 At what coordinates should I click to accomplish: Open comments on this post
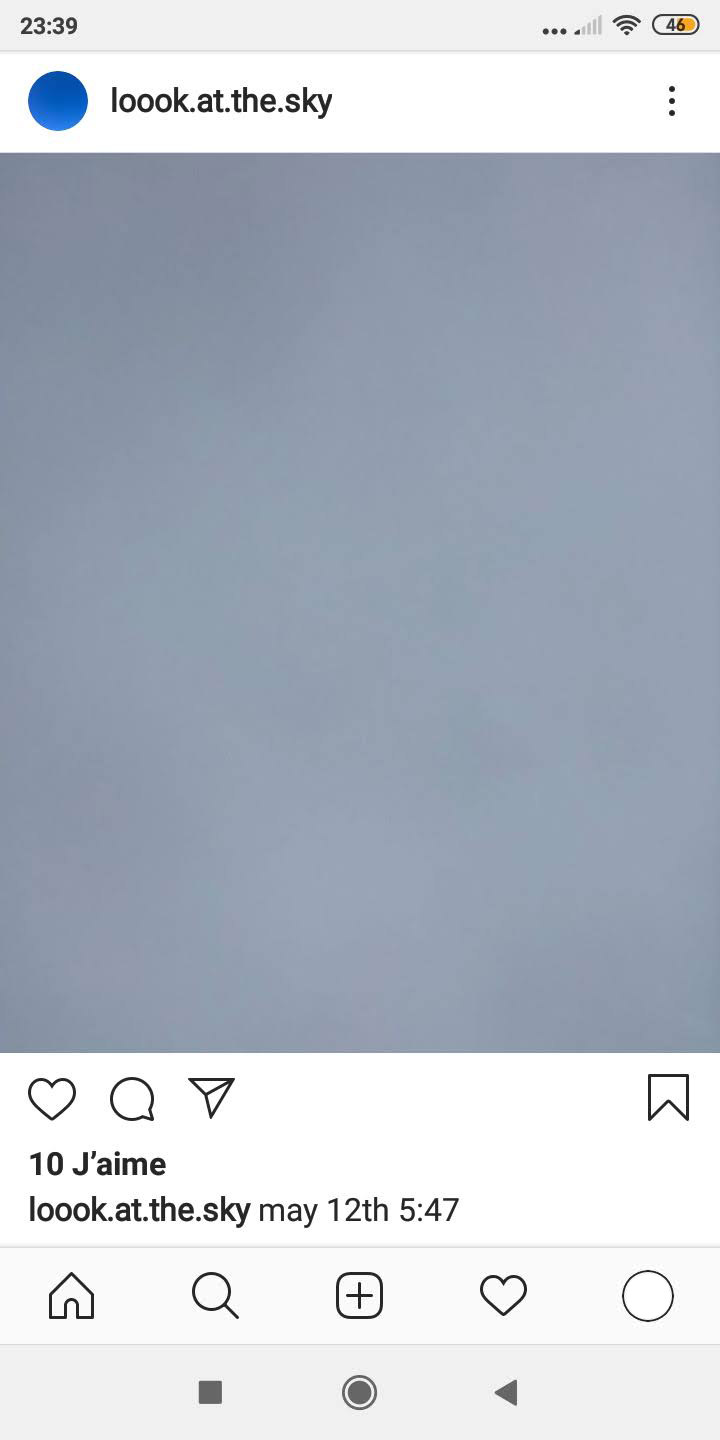coord(132,1098)
